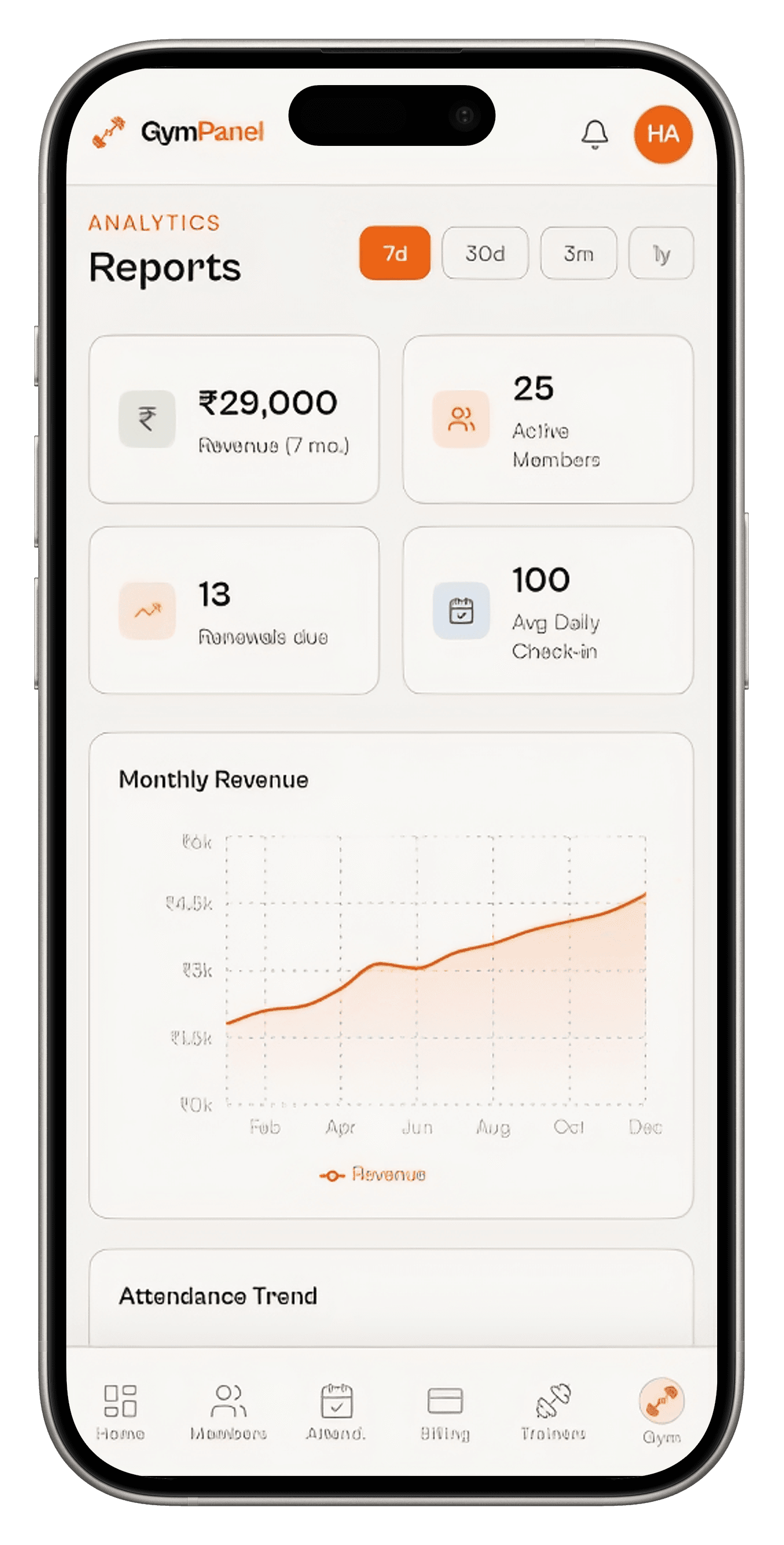Viewport: 784px width, 1545px height.
Task: Open the Attendance tab
Action: (x=336, y=1412)
